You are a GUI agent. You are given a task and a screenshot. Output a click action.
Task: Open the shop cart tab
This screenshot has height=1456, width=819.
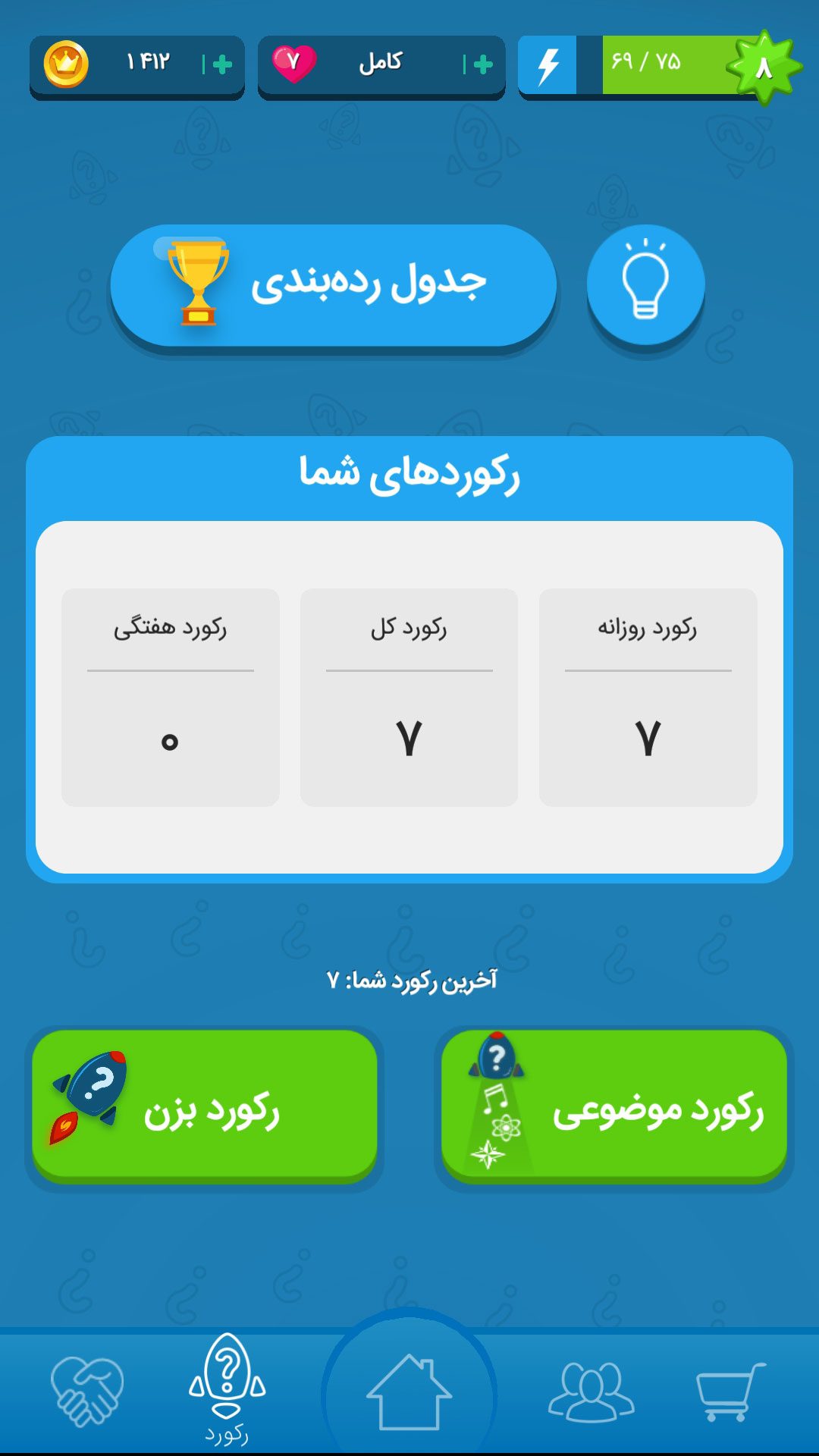point(730,1391)
